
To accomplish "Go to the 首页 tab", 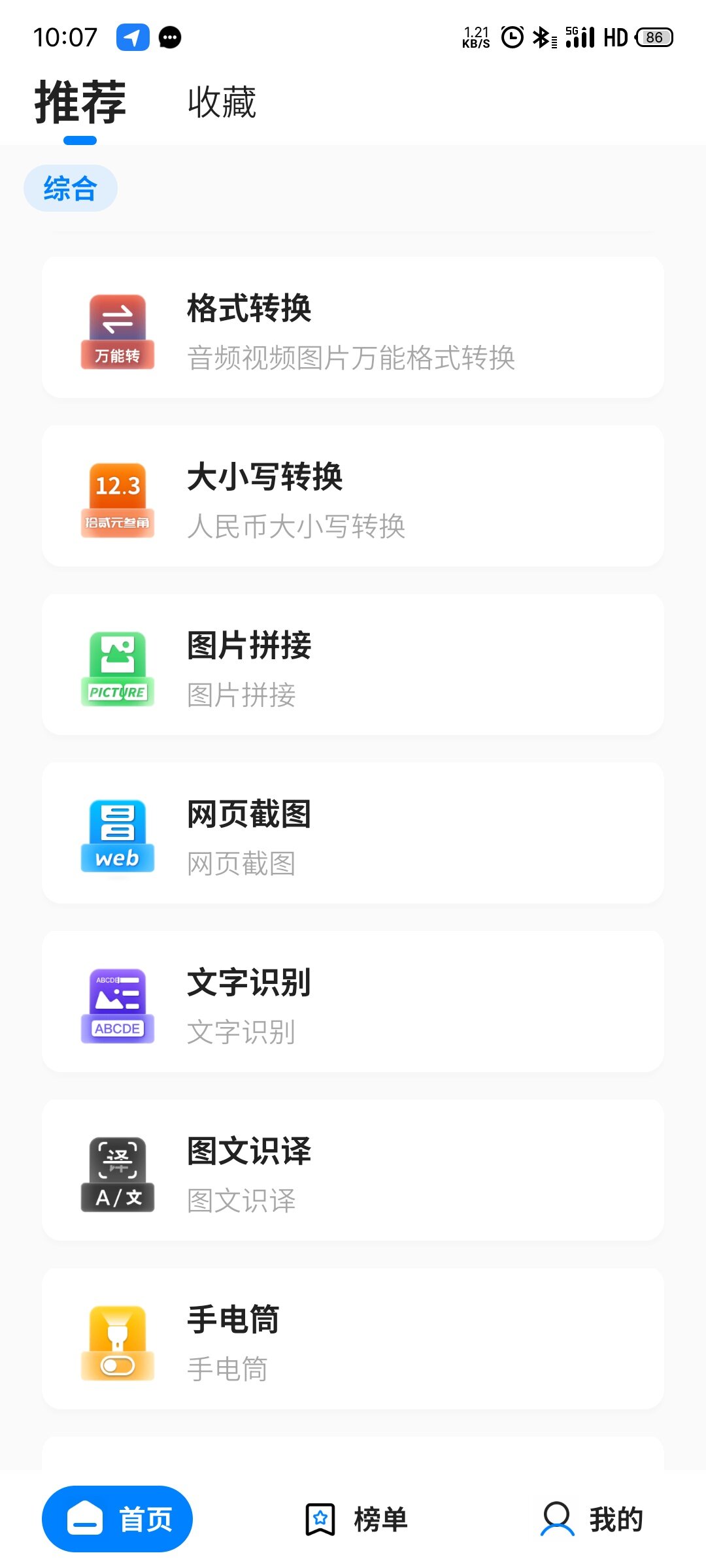I will point(118,1519).
